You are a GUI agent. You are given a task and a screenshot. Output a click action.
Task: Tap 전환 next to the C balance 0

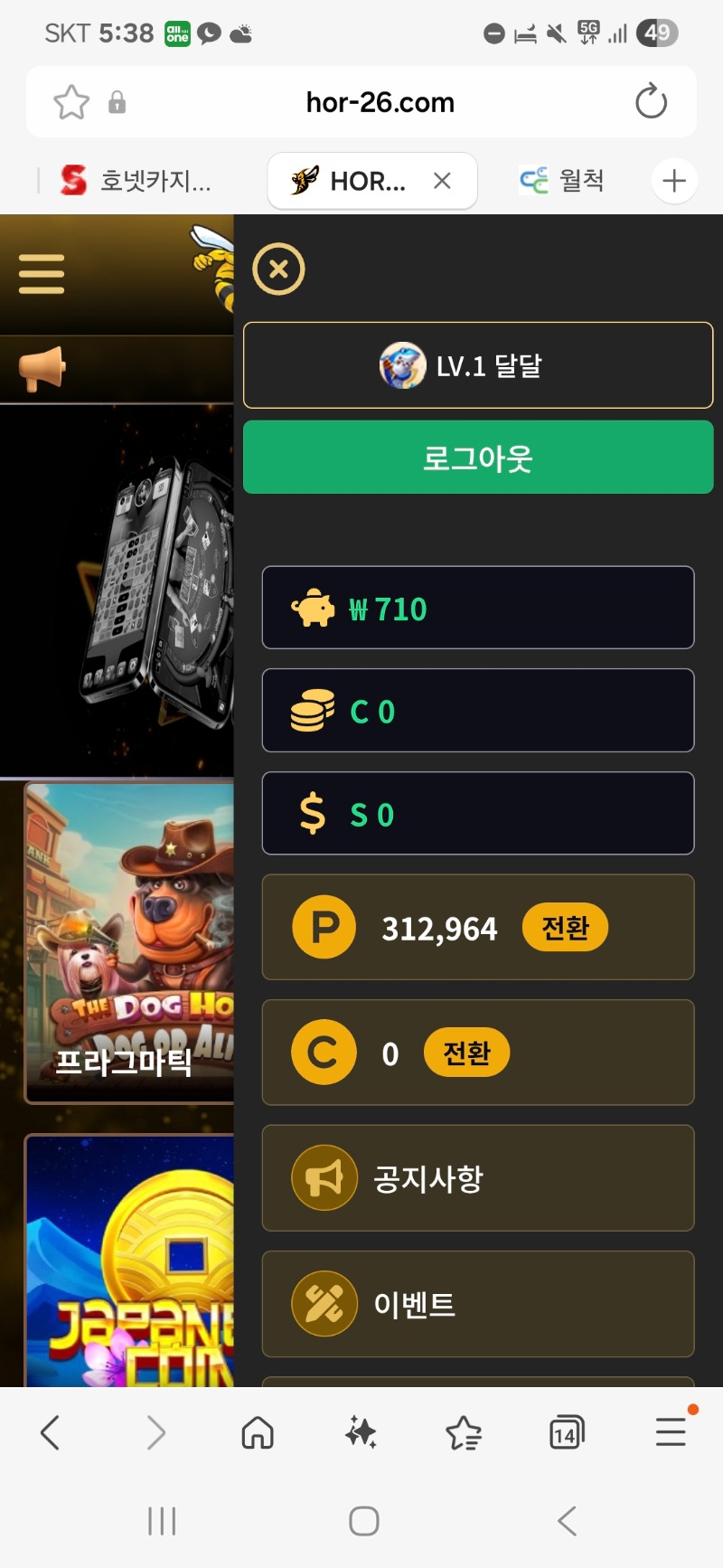(466, 1053)
